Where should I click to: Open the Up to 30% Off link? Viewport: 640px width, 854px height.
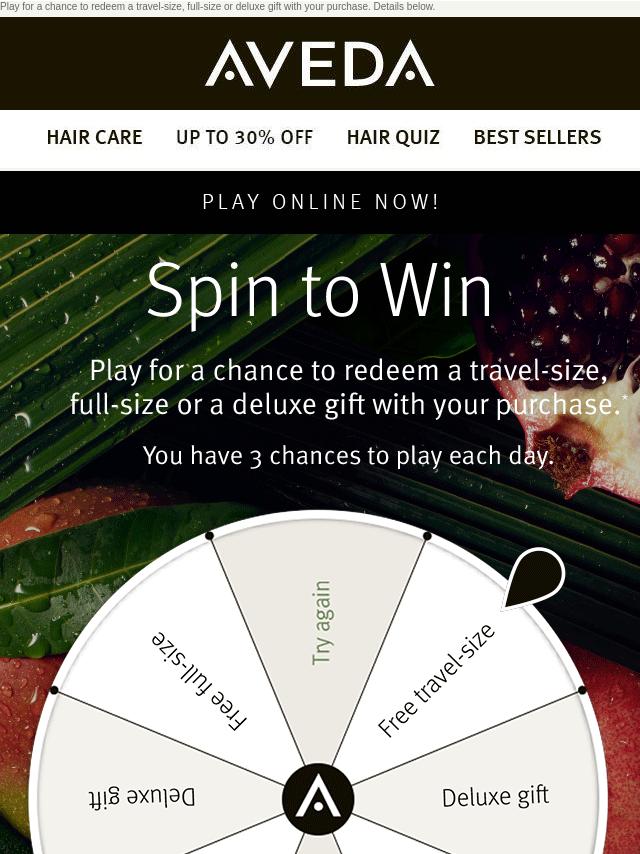click(x=244, y=138)
